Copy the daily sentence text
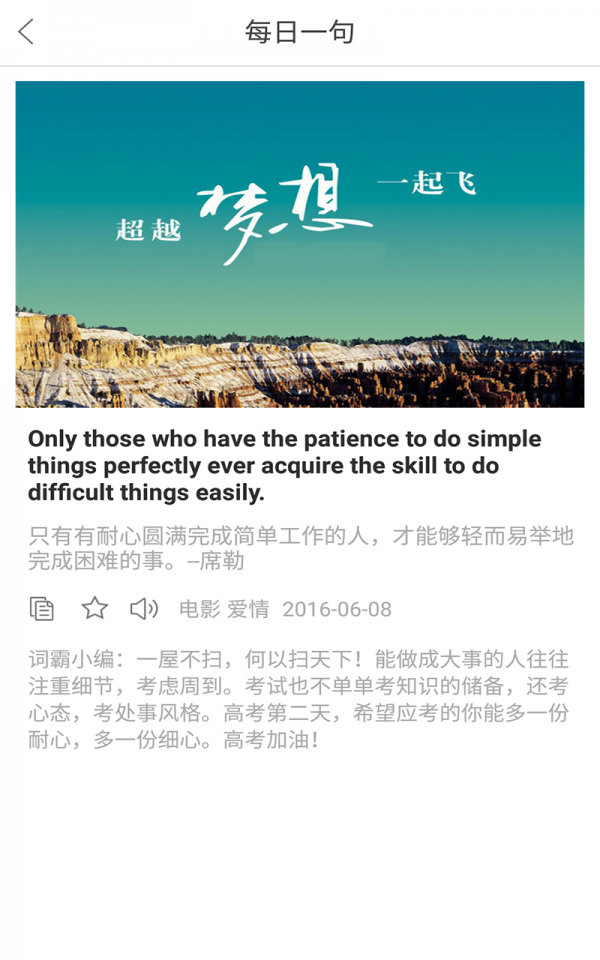 coord(42,608)
